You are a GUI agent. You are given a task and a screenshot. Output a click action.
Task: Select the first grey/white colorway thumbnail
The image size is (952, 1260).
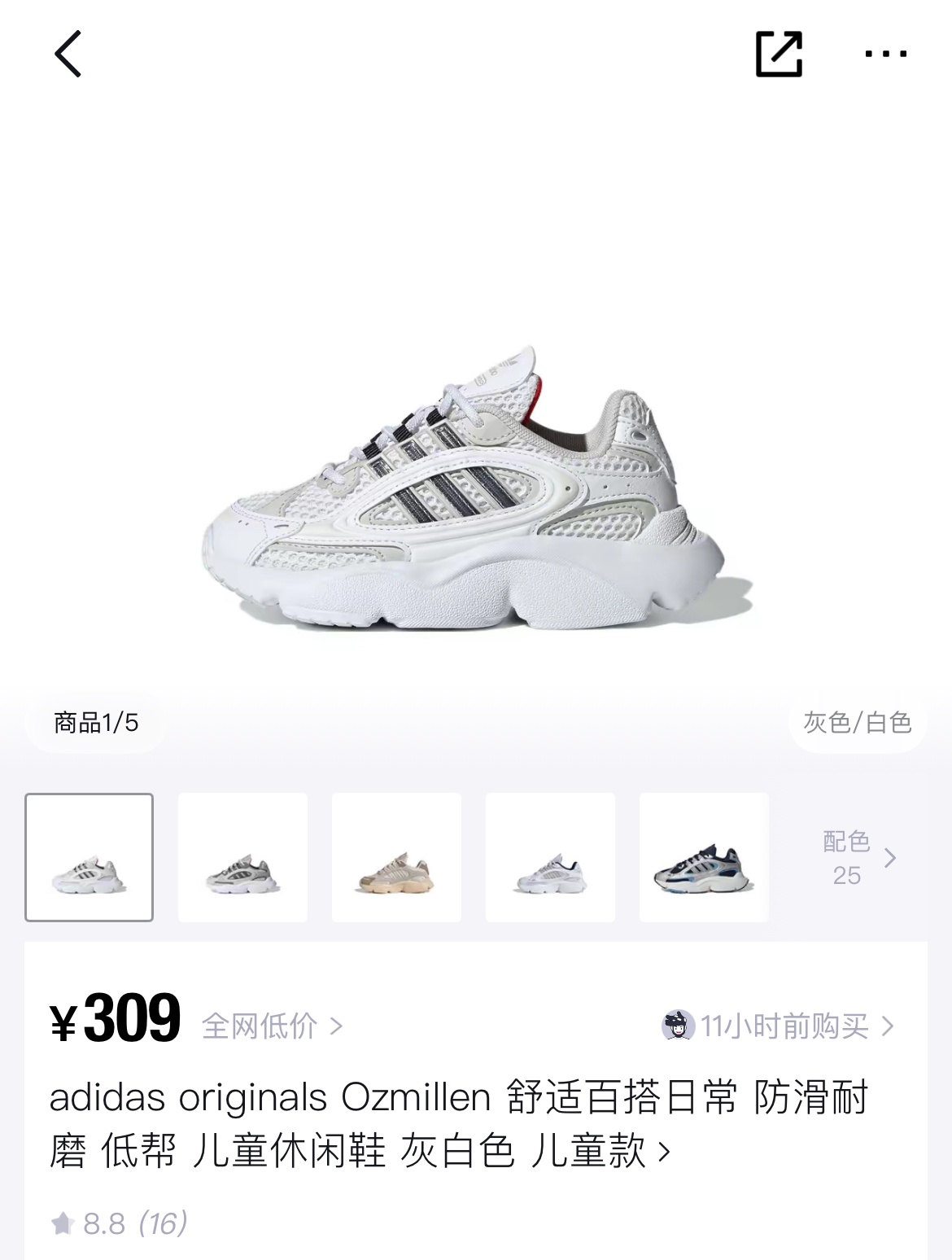tap(90, 857)
